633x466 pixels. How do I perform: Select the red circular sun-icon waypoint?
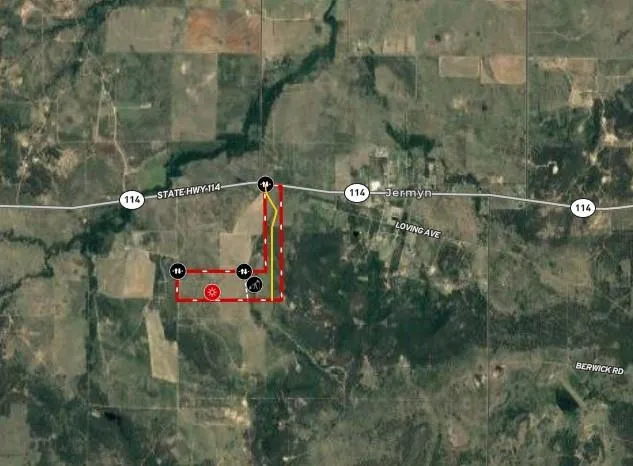pos(212,291)
